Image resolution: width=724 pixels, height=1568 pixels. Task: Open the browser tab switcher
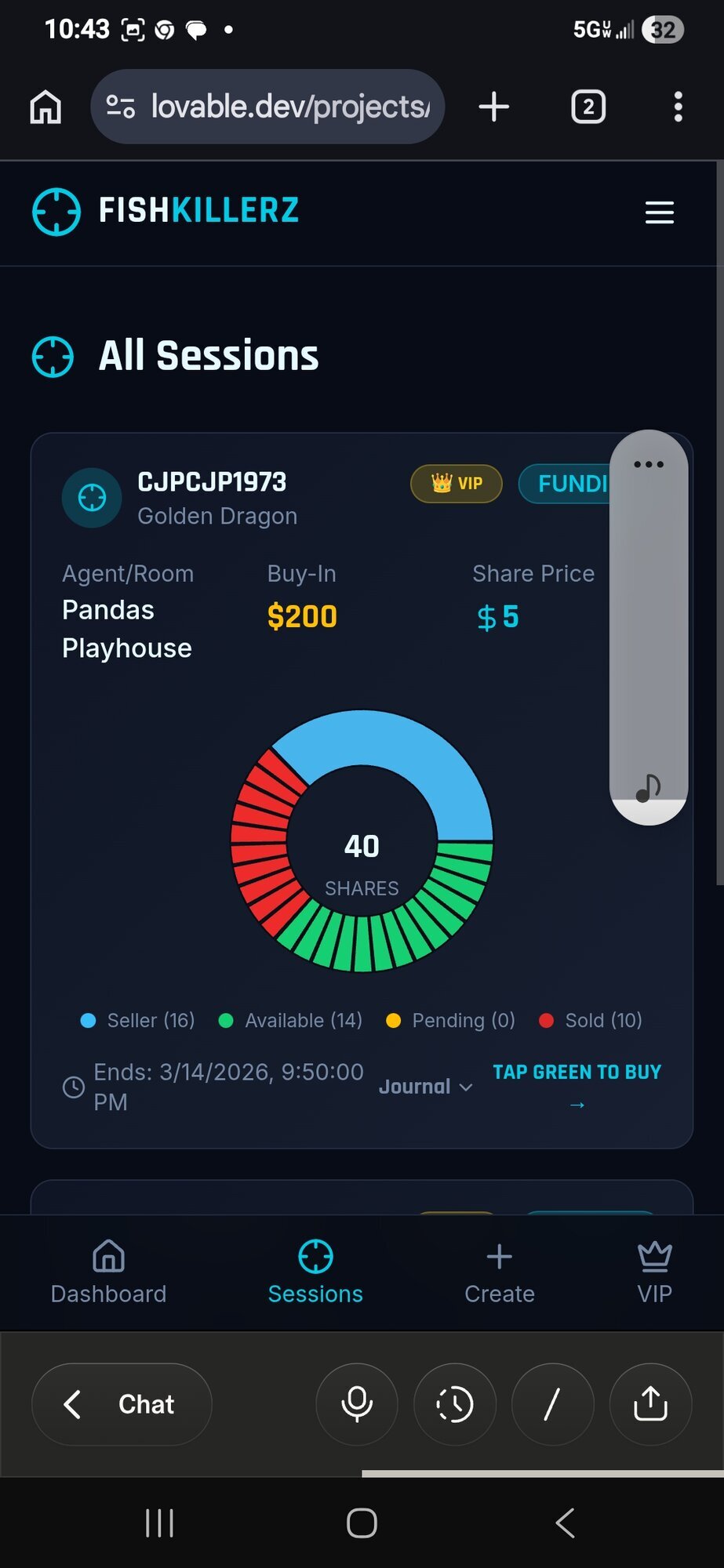coord(588,107)
